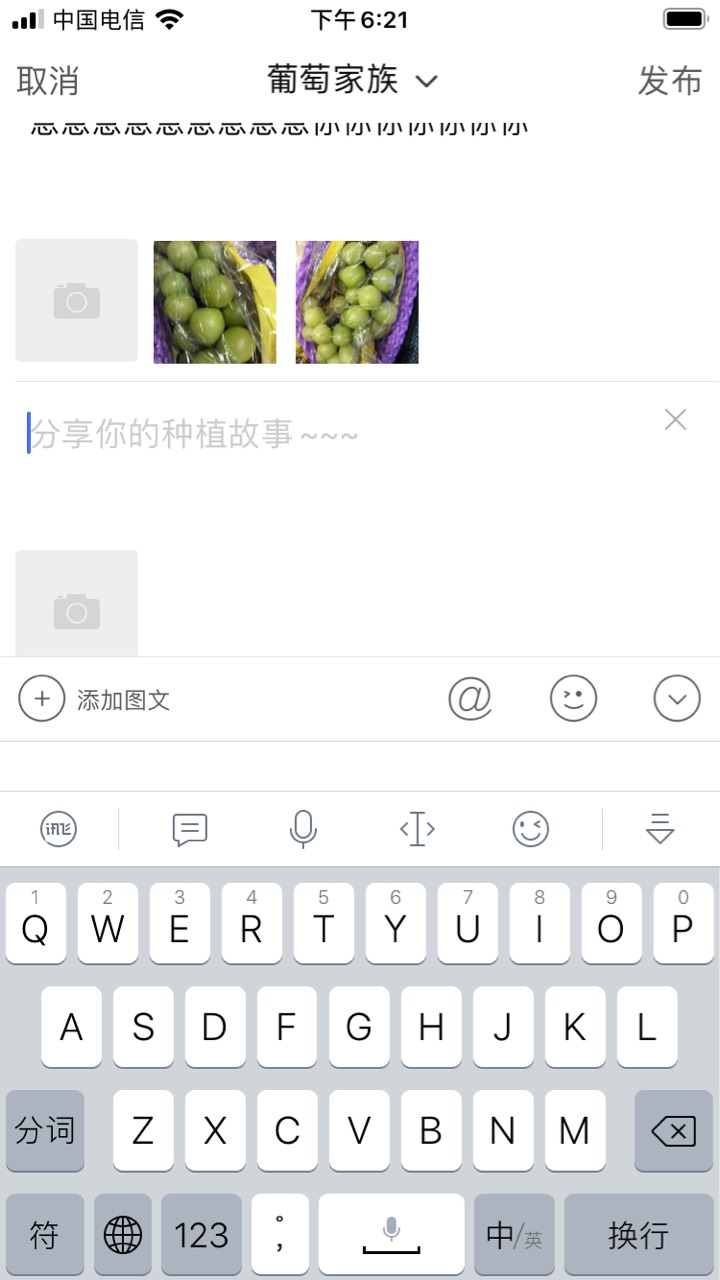Hide the keyboard with the toolbar's down triangle
This screenshot has height=1280, width=720.
(x=660, y=829)
